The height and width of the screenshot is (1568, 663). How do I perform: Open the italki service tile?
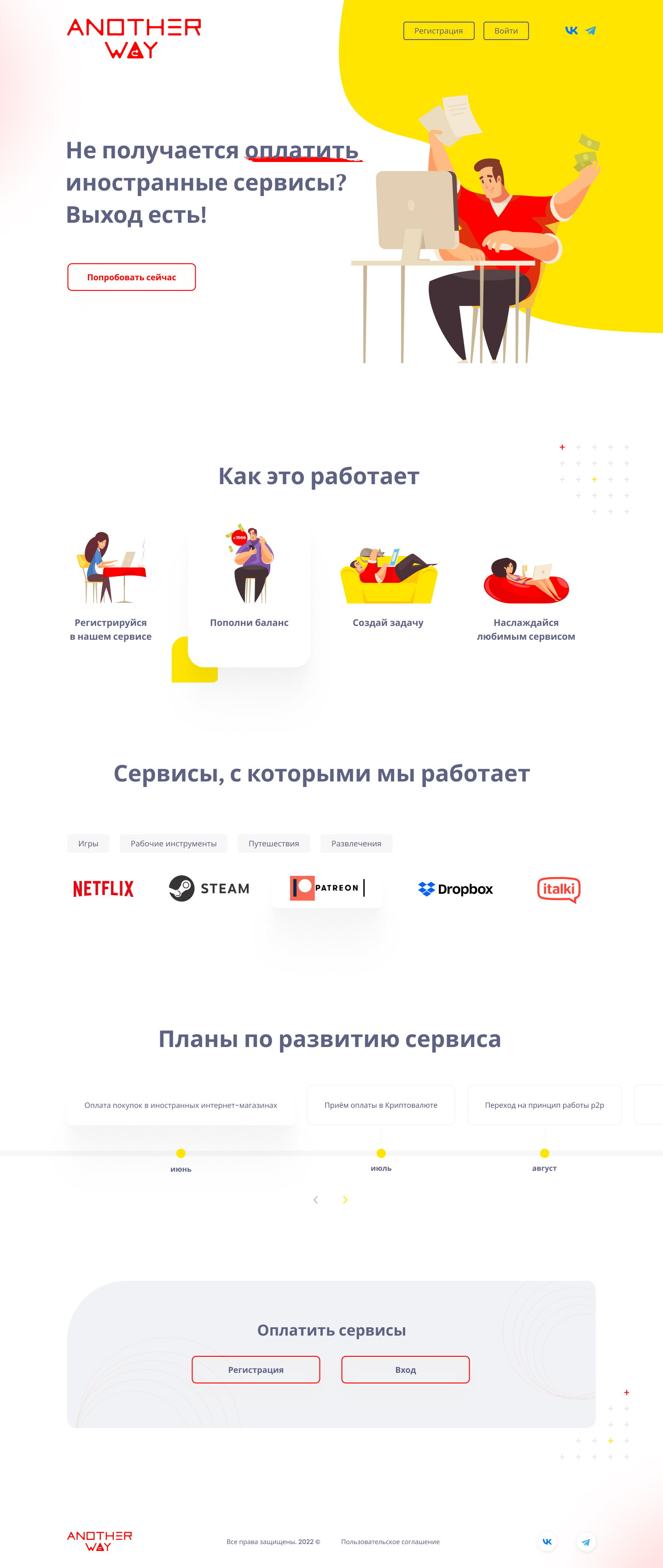click(558, 889)
